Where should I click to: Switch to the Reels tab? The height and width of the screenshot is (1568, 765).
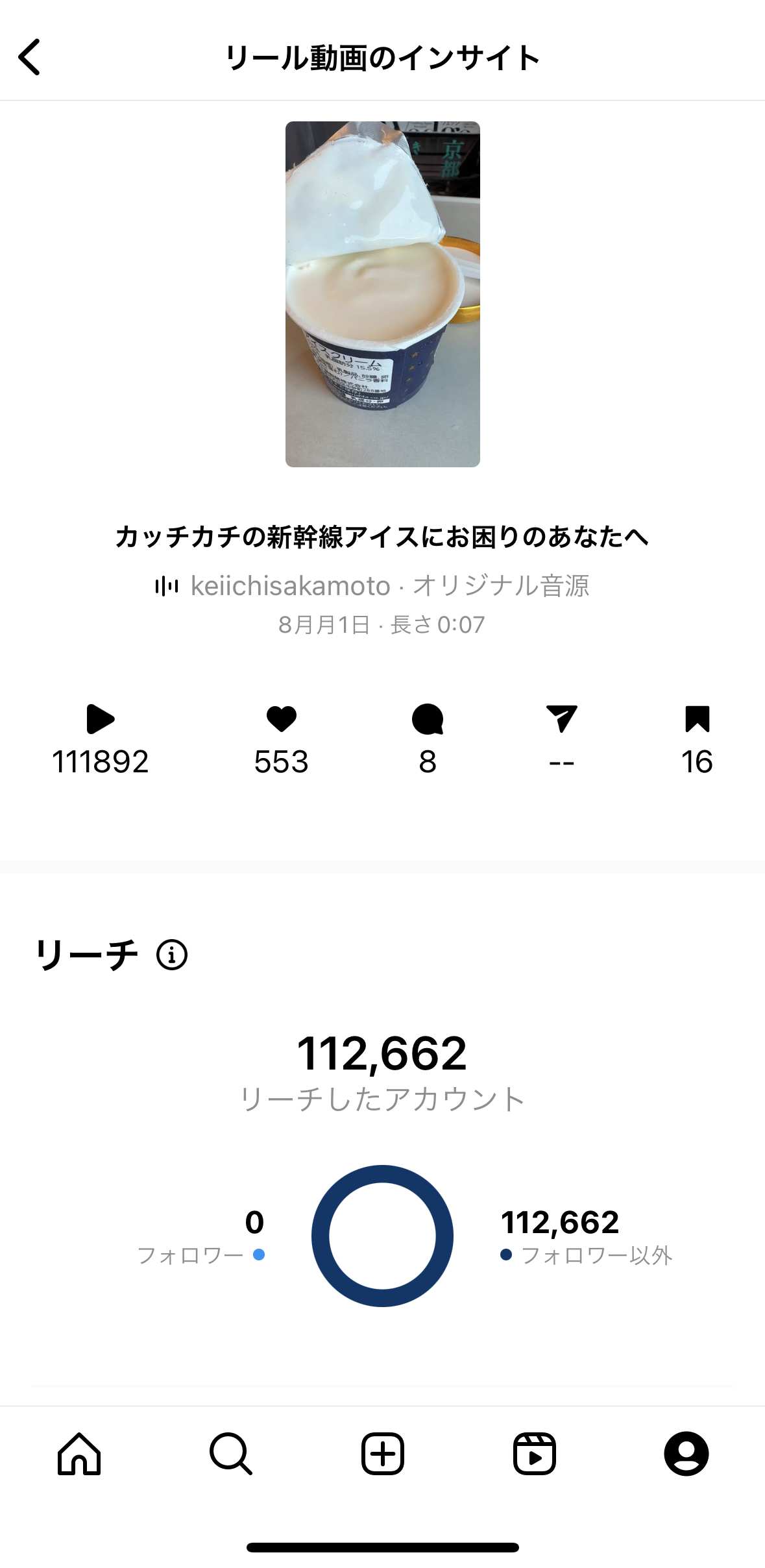534,1454
